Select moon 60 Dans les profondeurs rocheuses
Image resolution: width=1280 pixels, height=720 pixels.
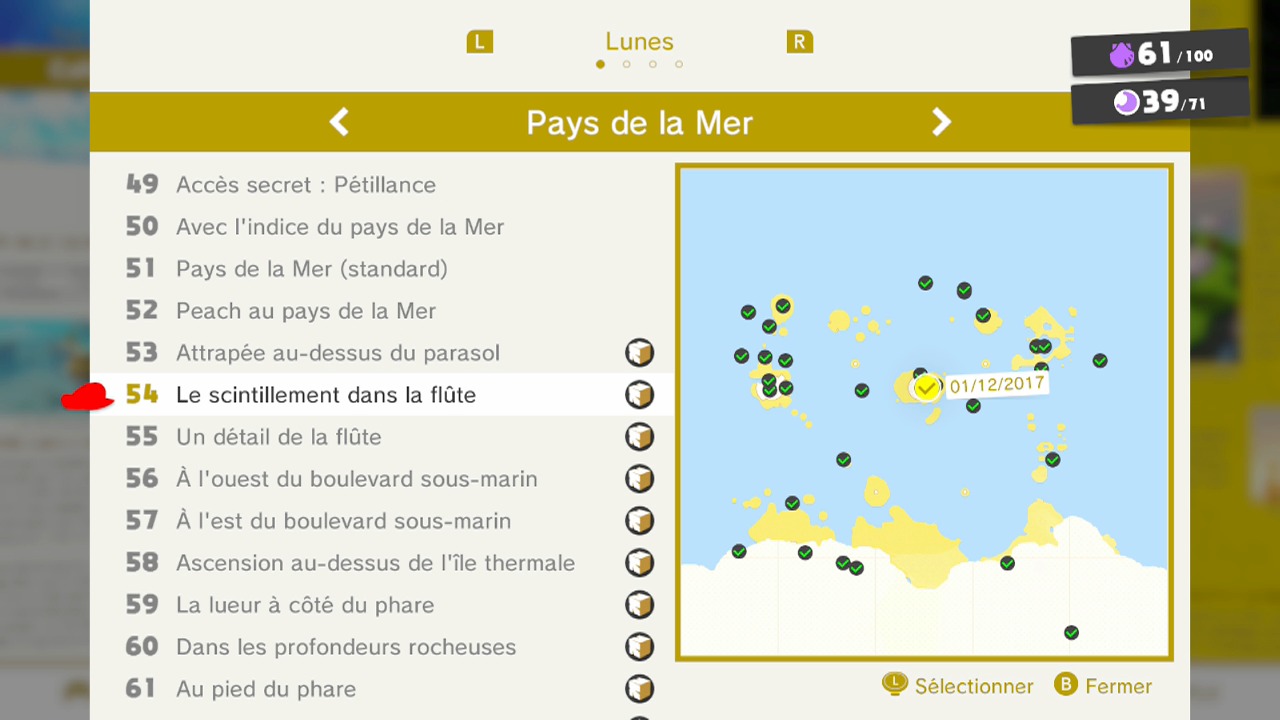click(345, 647)
